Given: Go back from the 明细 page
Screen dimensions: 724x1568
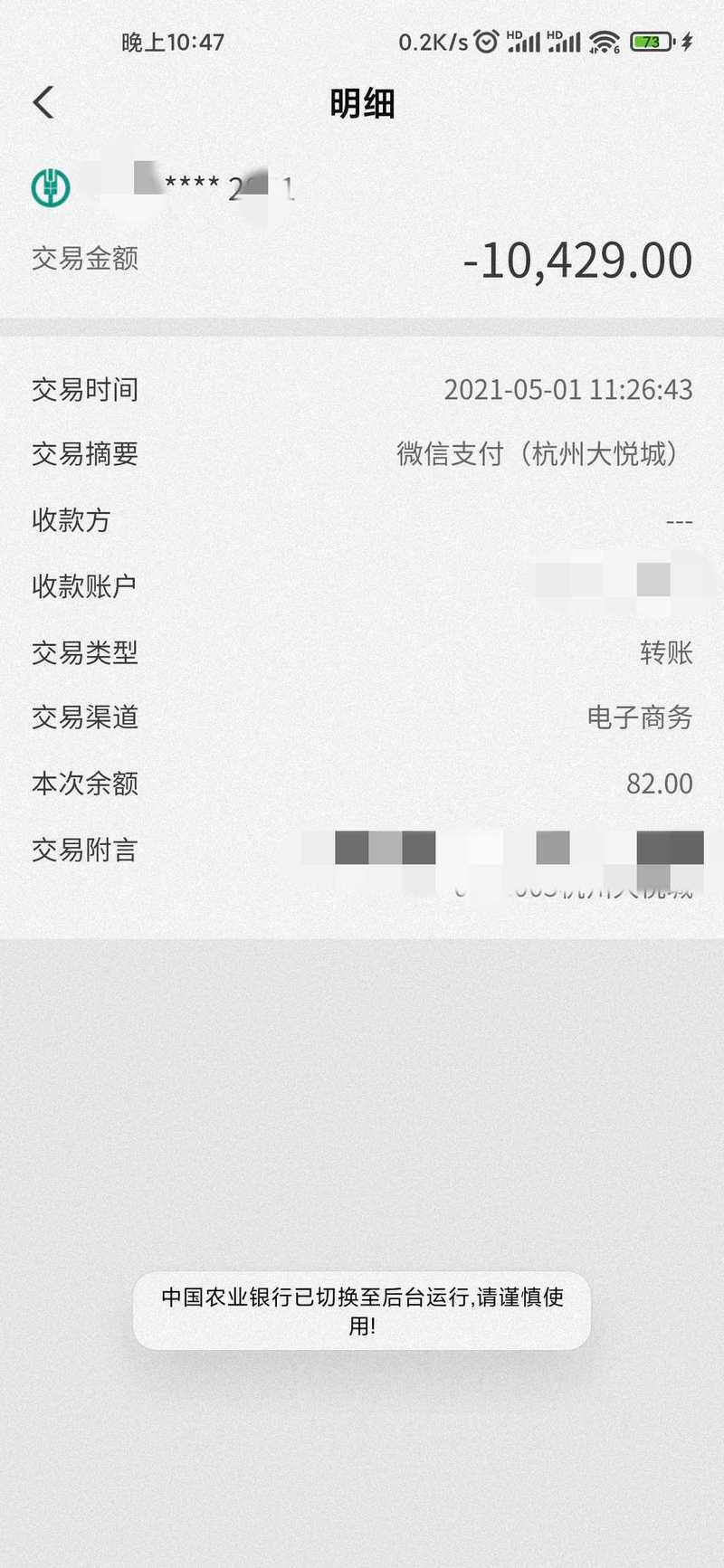Looking at the screenshot, I should coord(43,102).
